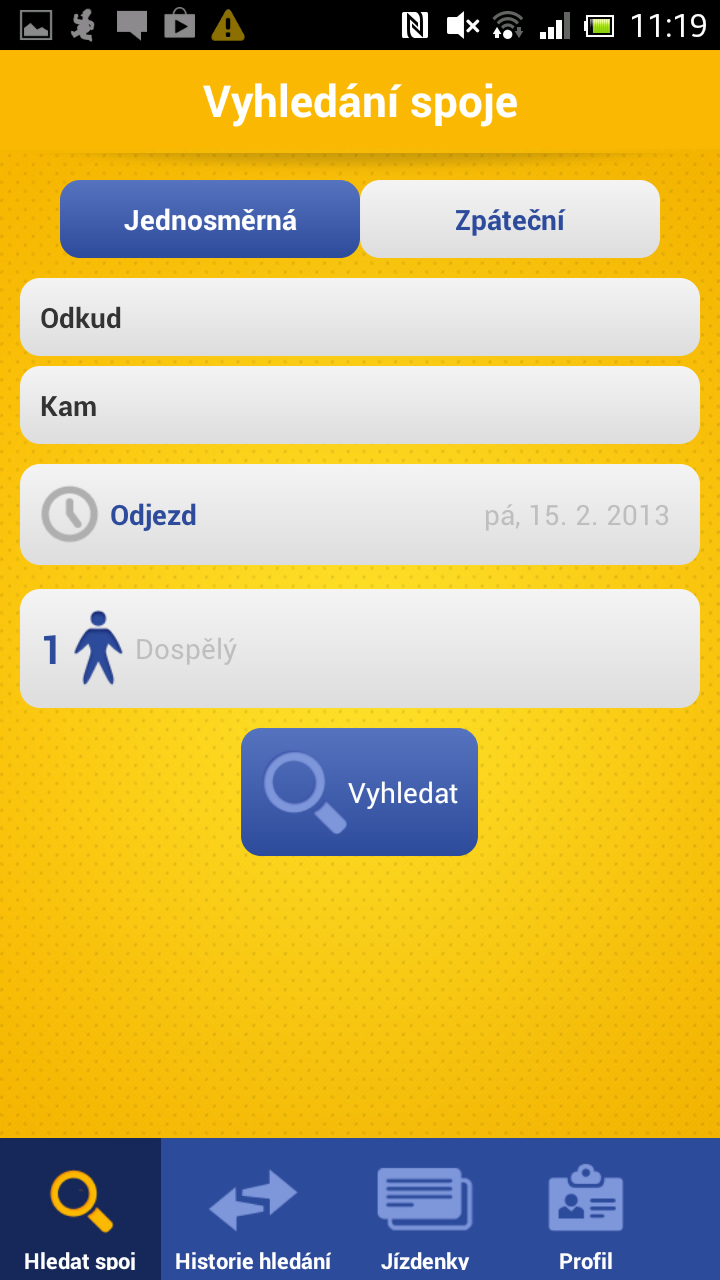720x1280 pixels.
Task: Switch to the Zpáteční trip option
Action: 510,219
